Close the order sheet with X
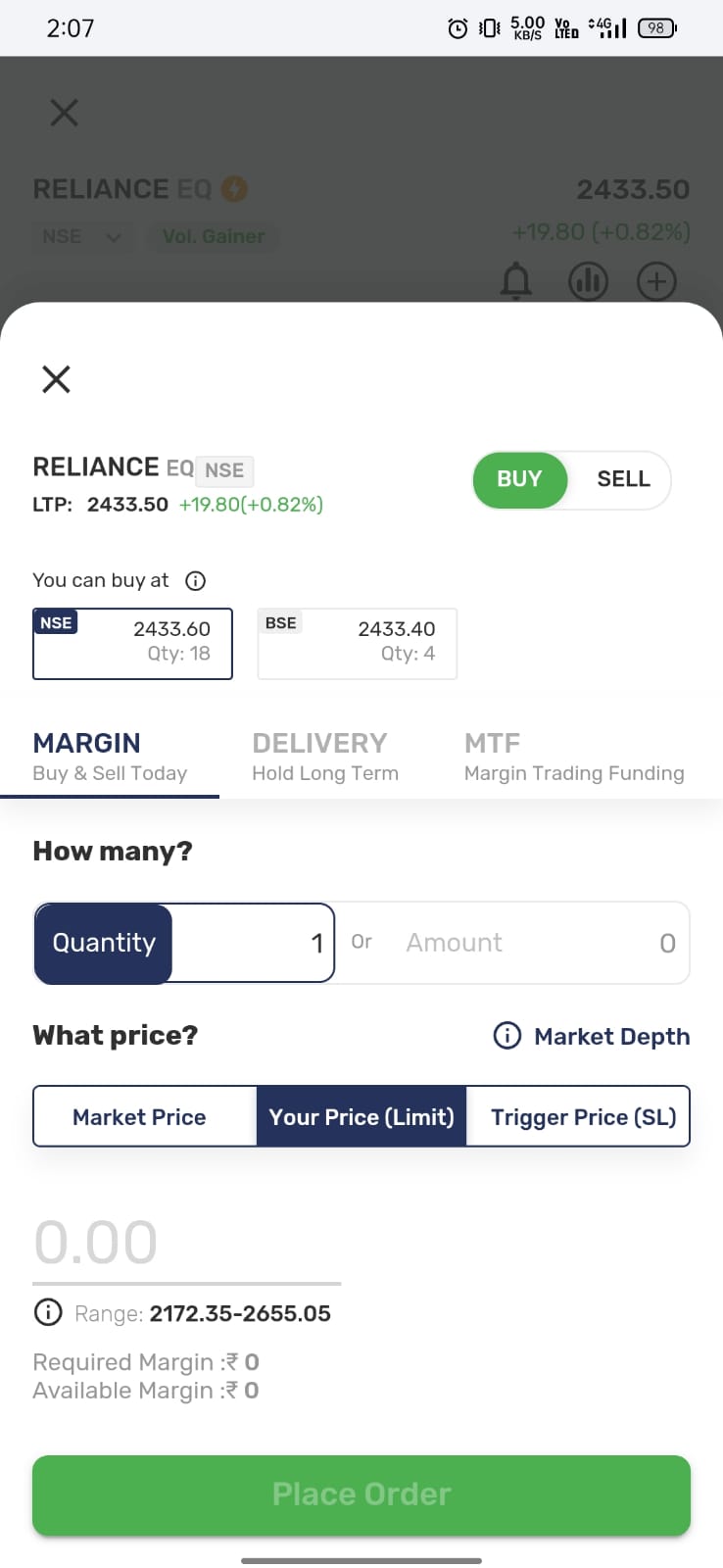The height and width of the screenshot is (1568, 723). (56, 378)
